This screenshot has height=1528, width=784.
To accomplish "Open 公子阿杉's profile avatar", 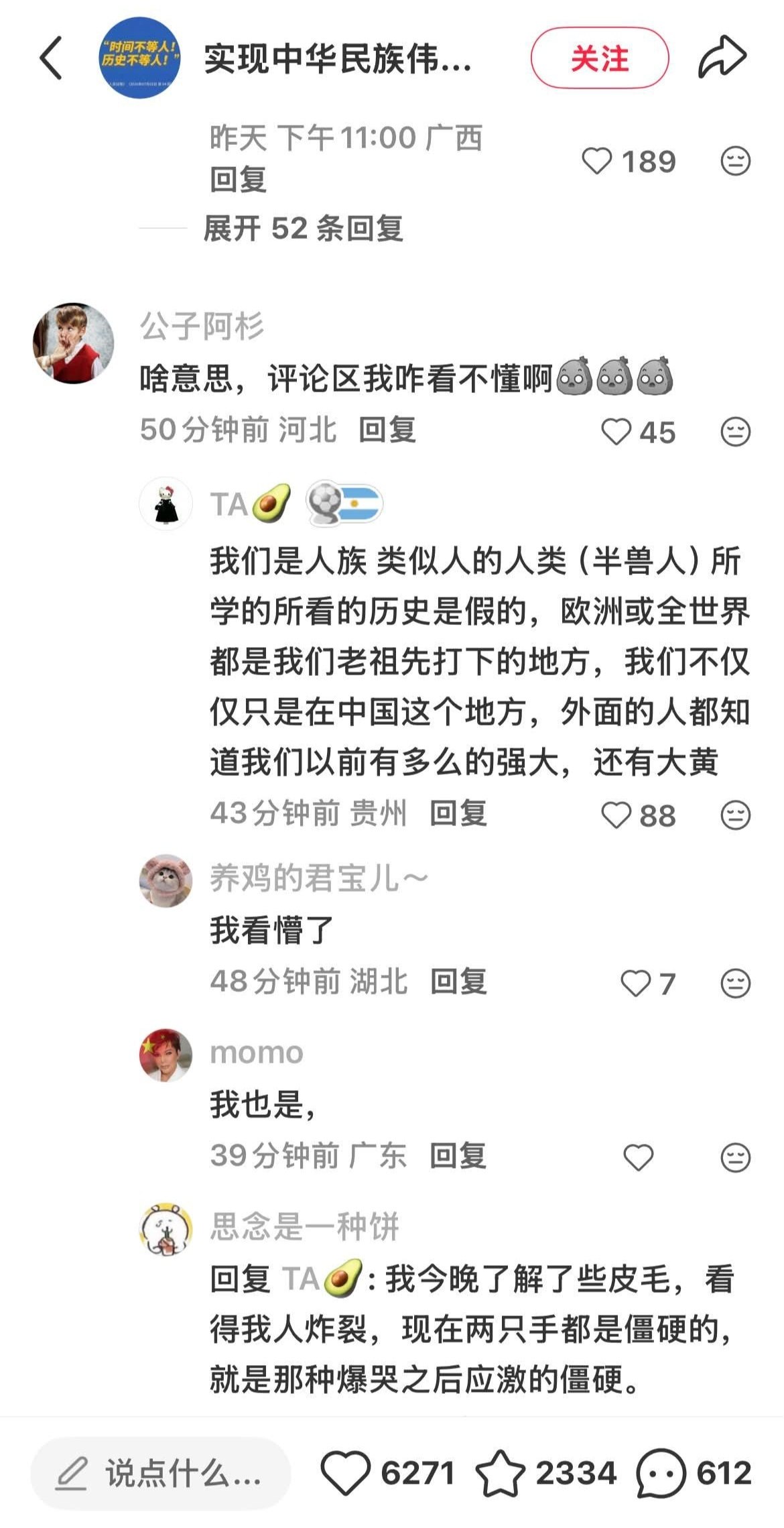I will tap(73, 343).
